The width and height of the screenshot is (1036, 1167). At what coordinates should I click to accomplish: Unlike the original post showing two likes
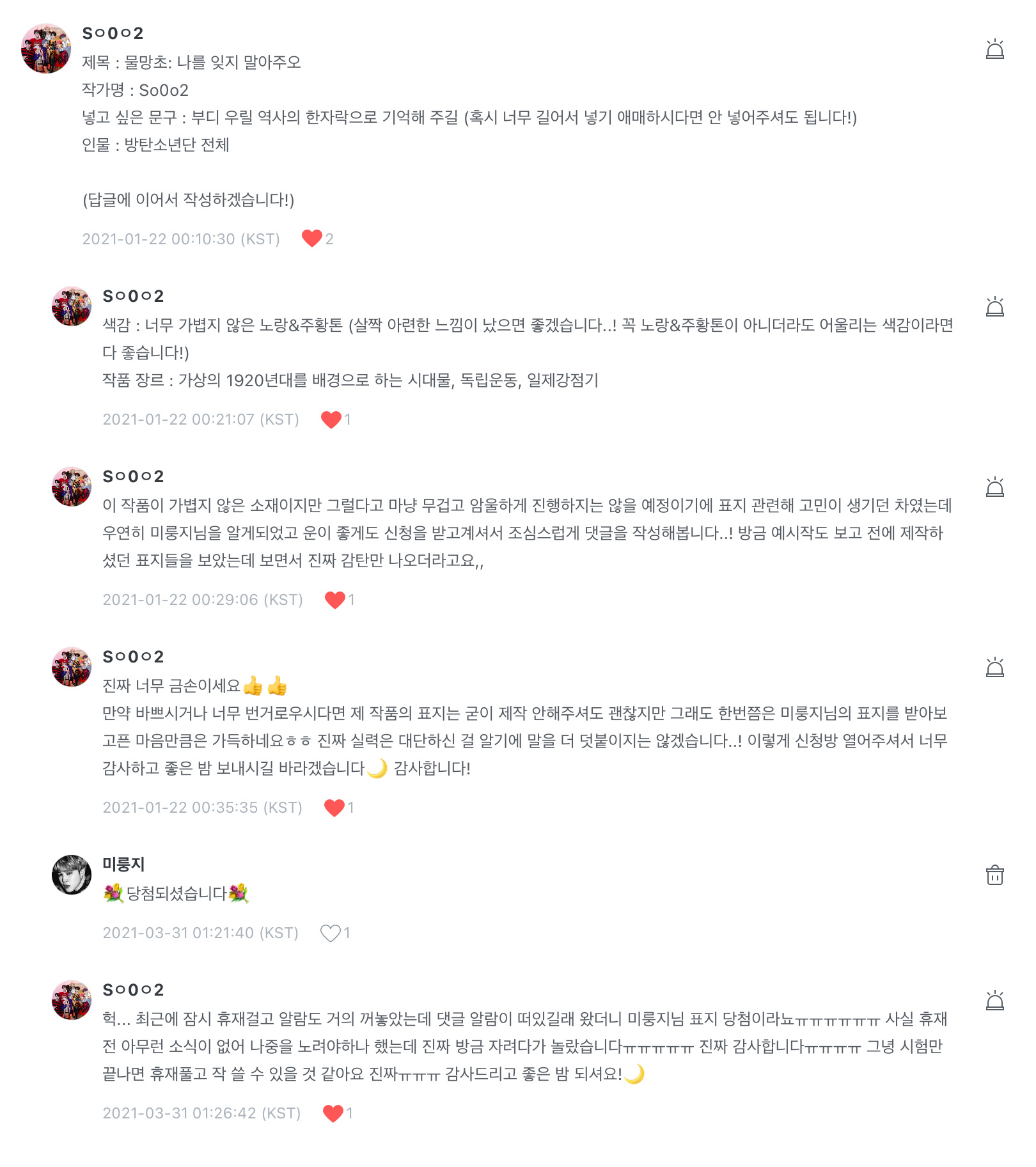tap(313, 239)
